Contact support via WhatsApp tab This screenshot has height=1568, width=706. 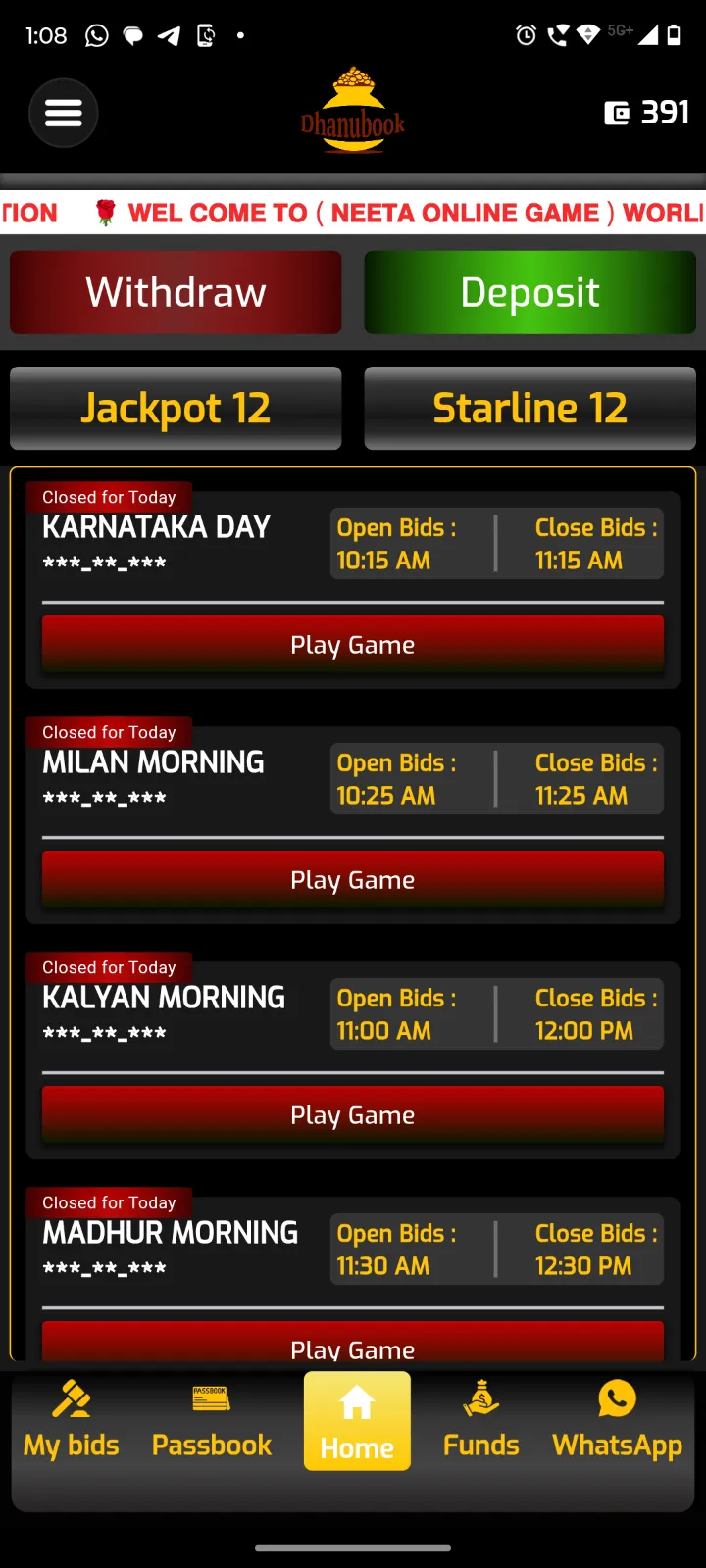pos(617,1421)
